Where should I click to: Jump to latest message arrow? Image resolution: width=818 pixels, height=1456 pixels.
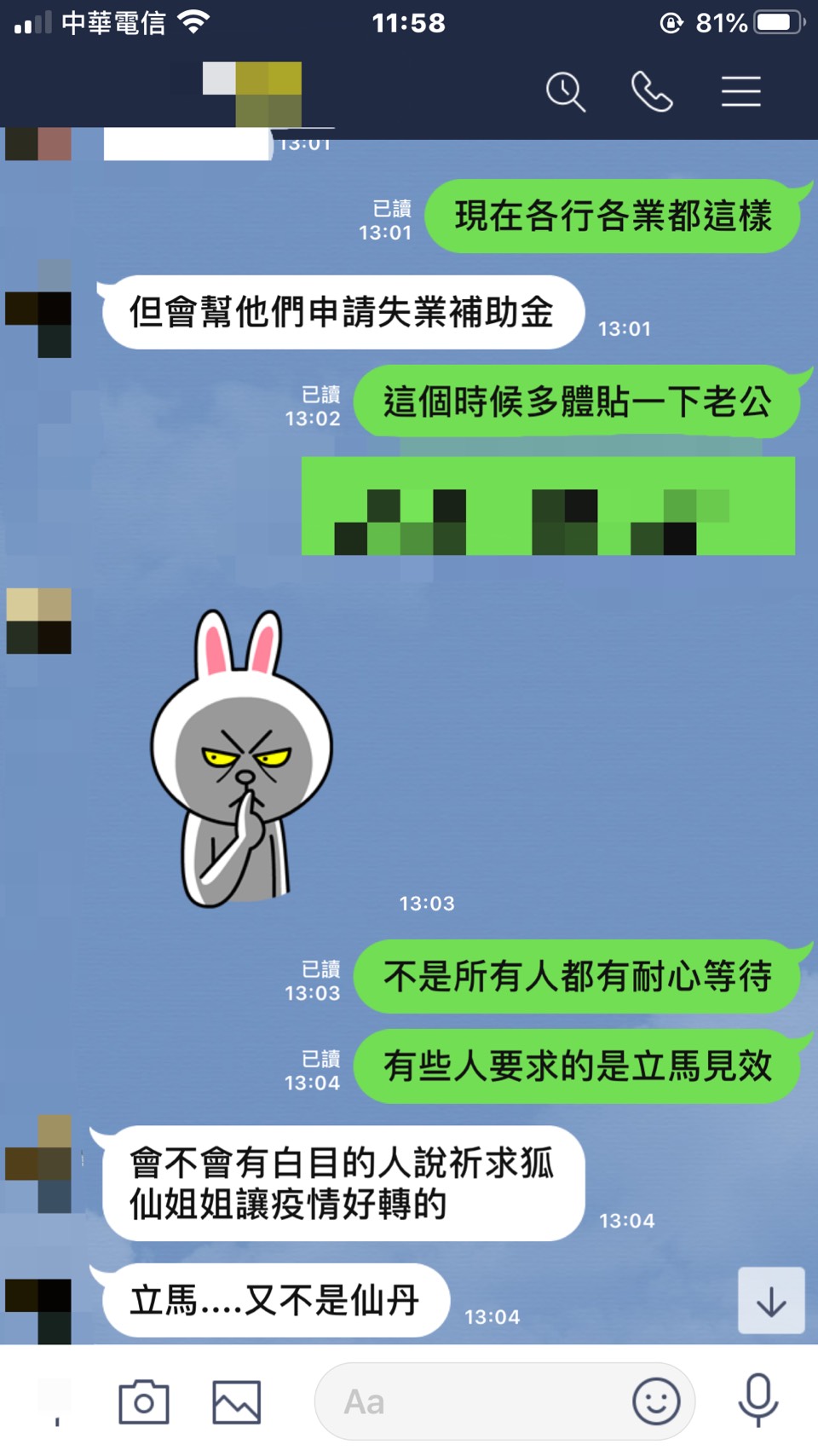(x=771, y=1301)
